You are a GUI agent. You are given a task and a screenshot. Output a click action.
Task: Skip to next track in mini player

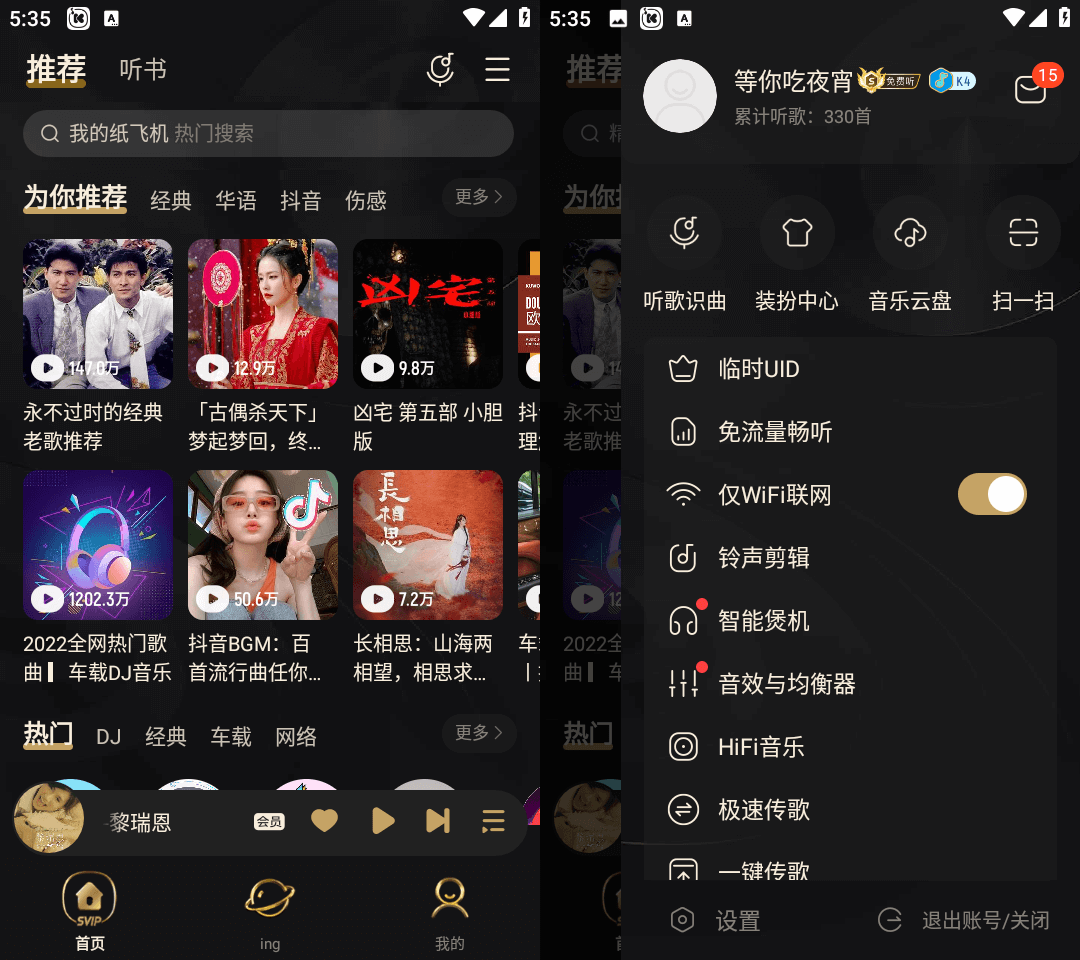[438, 821]
